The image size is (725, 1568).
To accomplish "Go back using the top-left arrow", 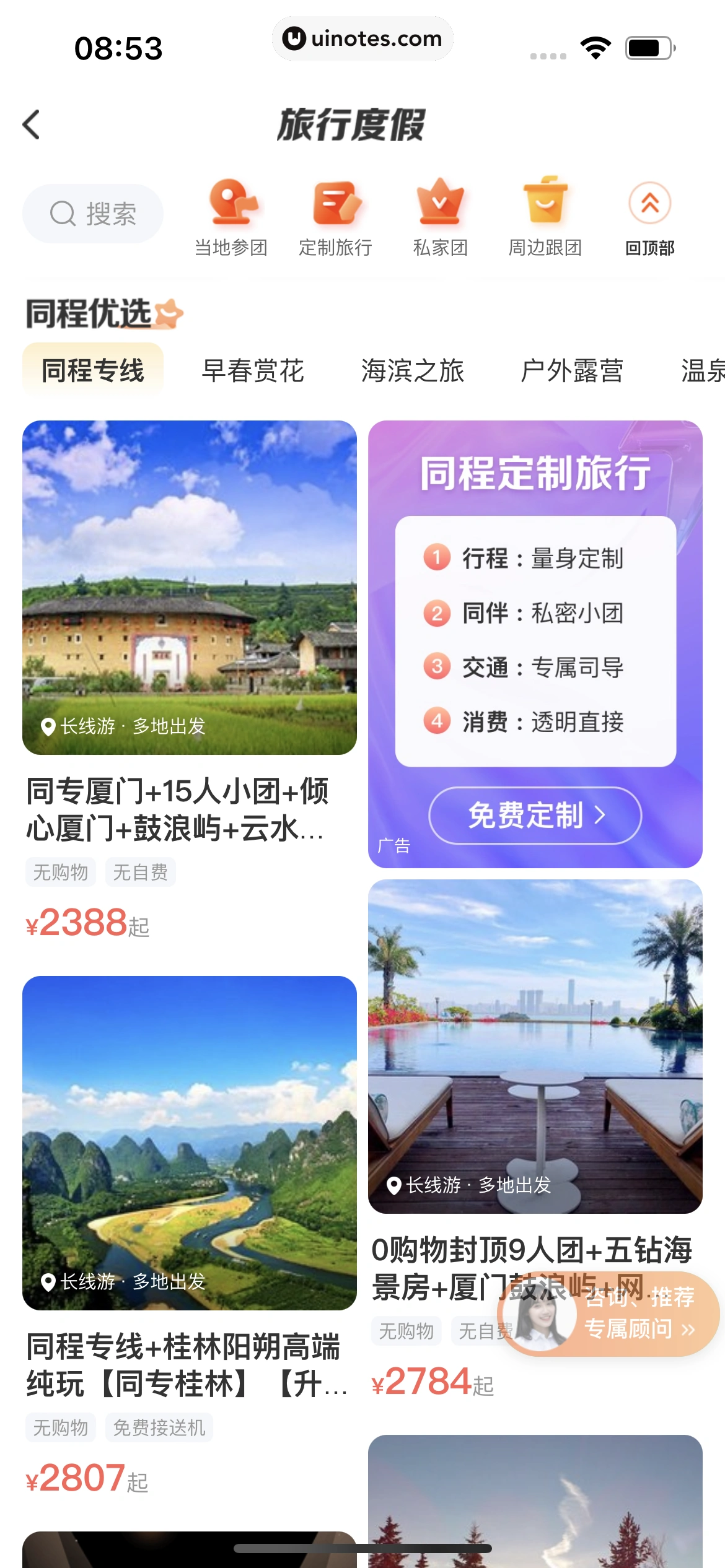I will coord(32,125).
